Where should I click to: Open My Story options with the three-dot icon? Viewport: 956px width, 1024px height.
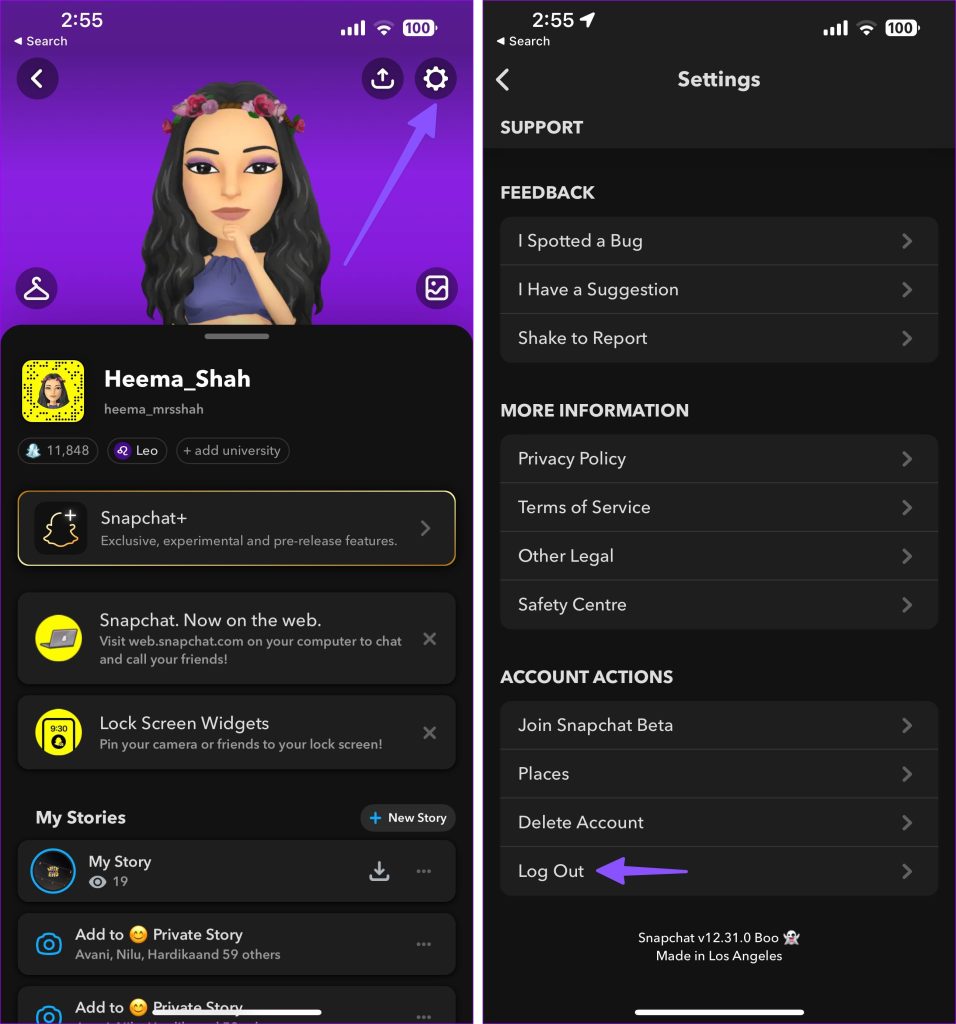424,871
